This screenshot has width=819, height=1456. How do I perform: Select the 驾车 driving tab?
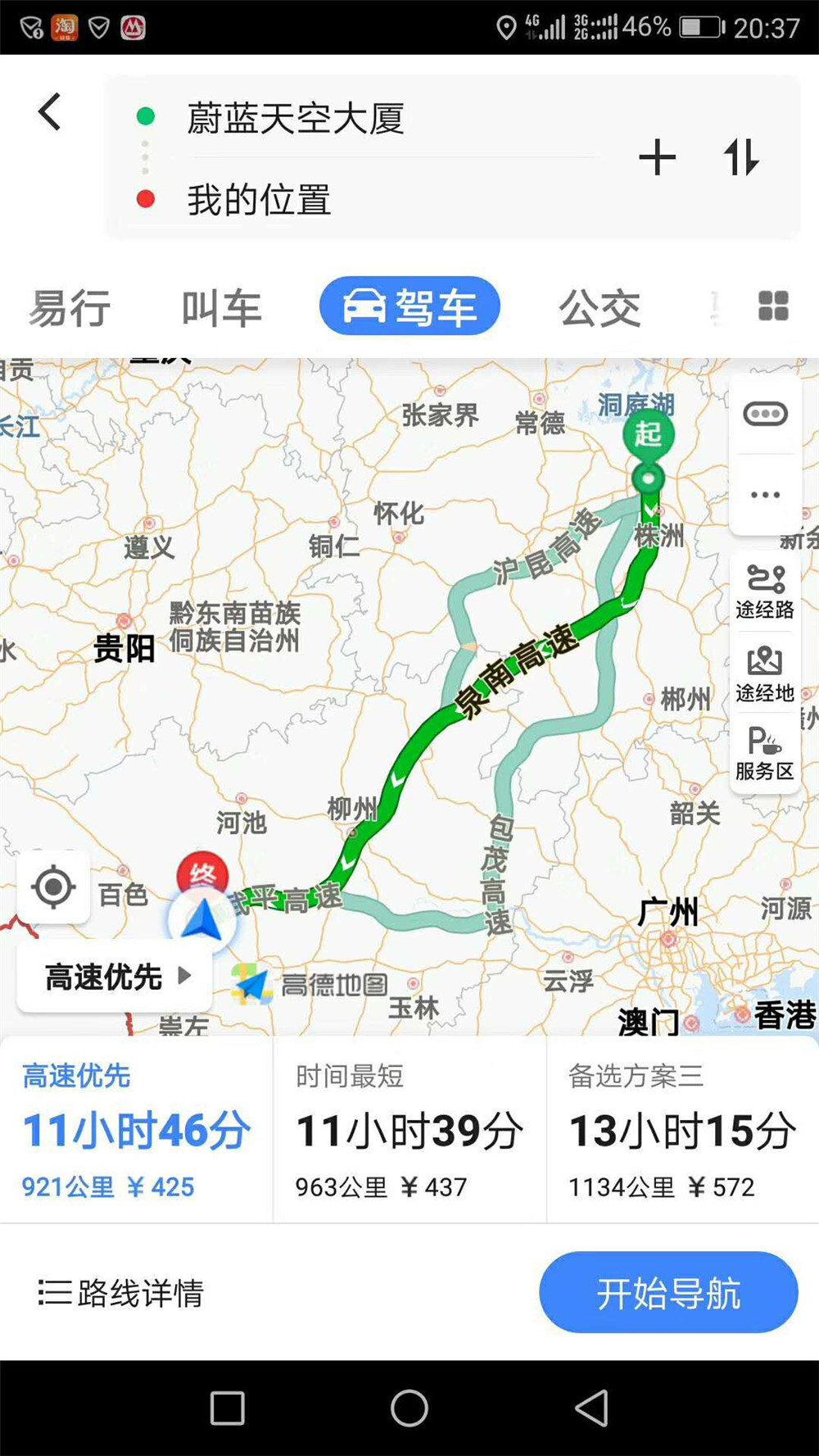pos(409,306)
